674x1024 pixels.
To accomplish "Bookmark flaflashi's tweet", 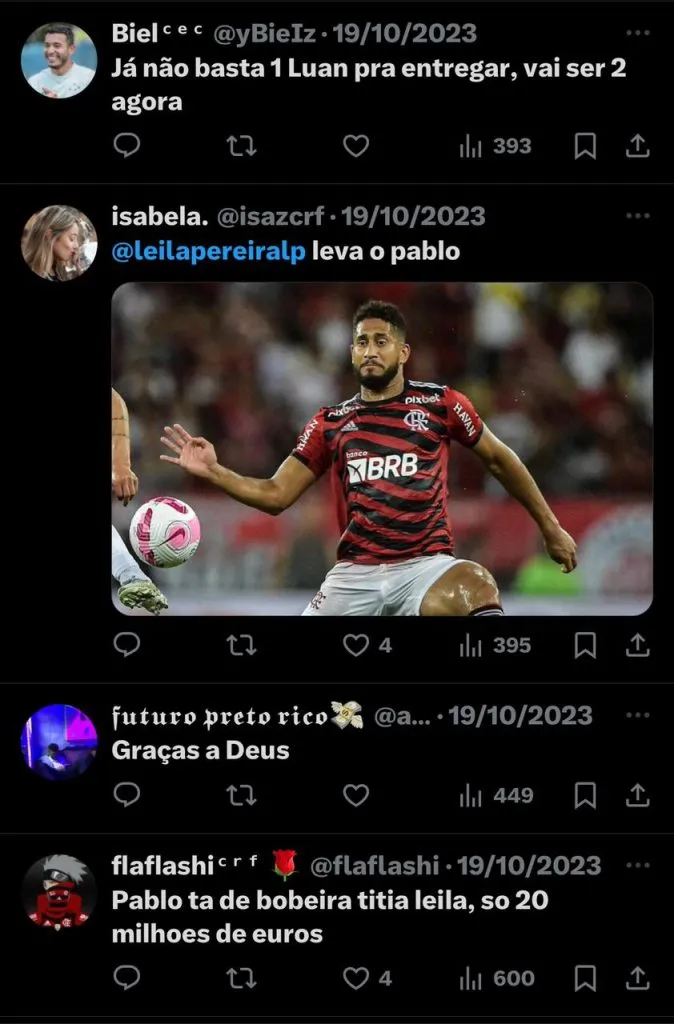I will point(585,978).
